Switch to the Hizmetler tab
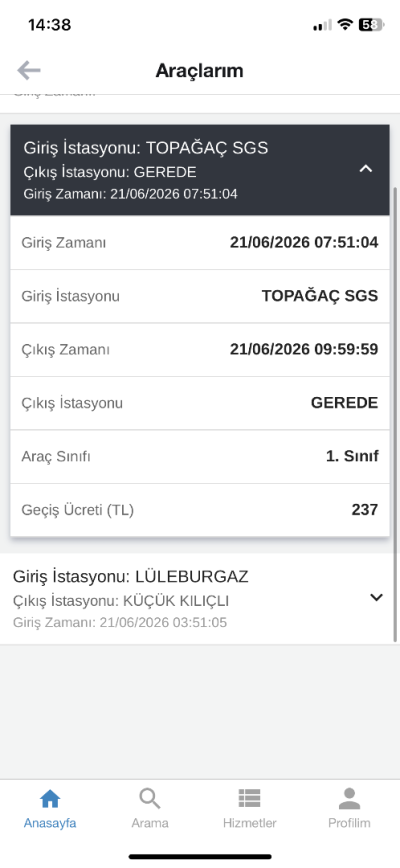 [250, 809]
